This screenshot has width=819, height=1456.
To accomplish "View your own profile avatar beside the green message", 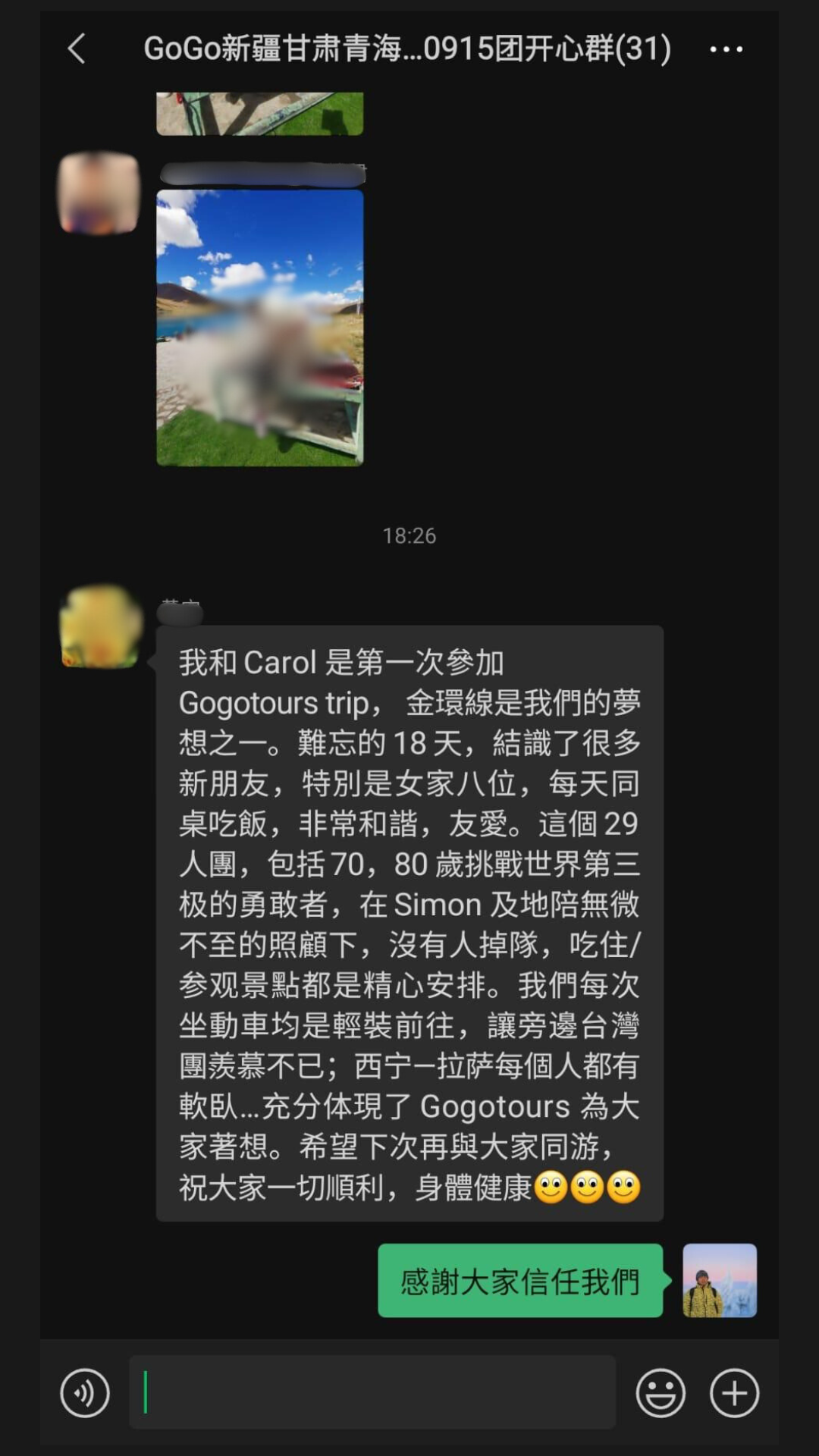I will [720, 1280].
